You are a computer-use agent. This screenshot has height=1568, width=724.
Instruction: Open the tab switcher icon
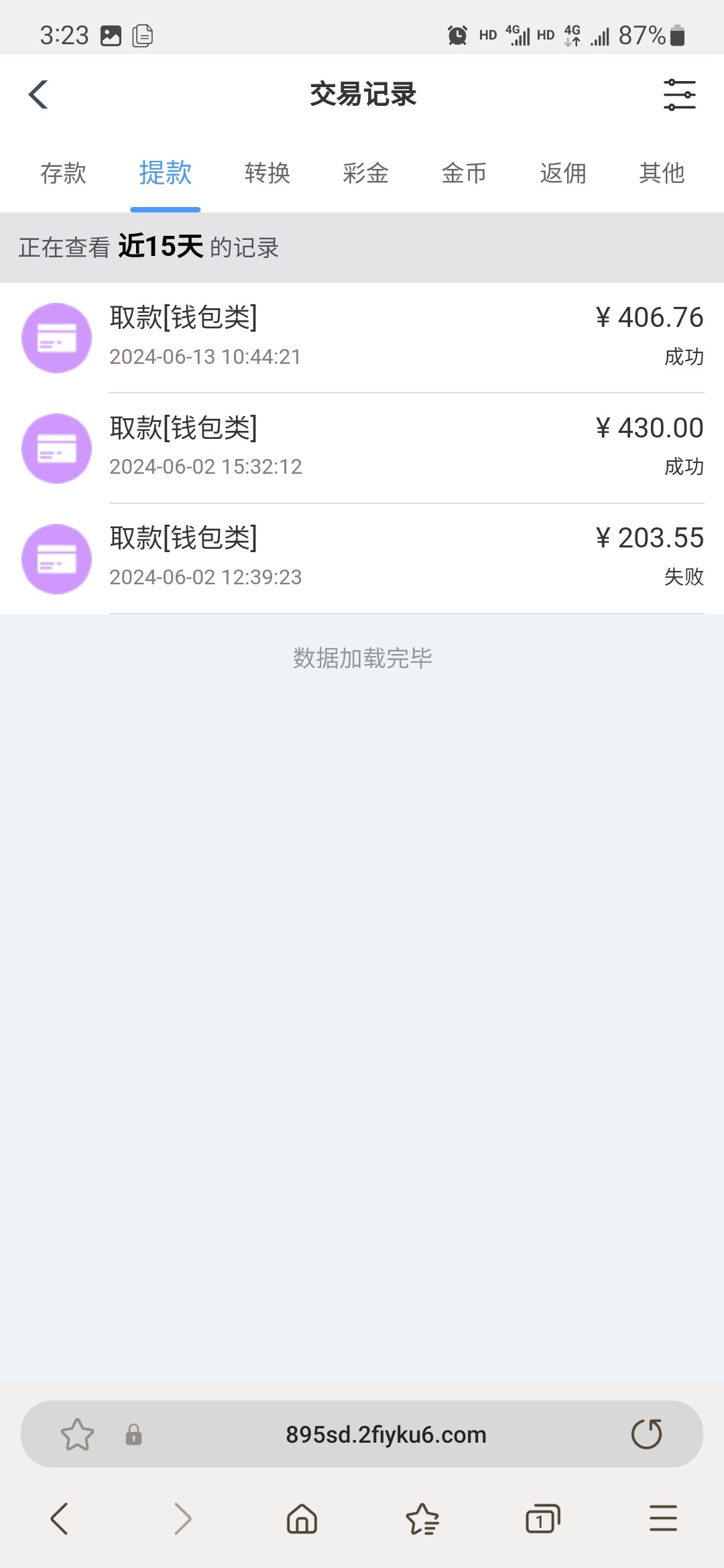click(542, 1520)
